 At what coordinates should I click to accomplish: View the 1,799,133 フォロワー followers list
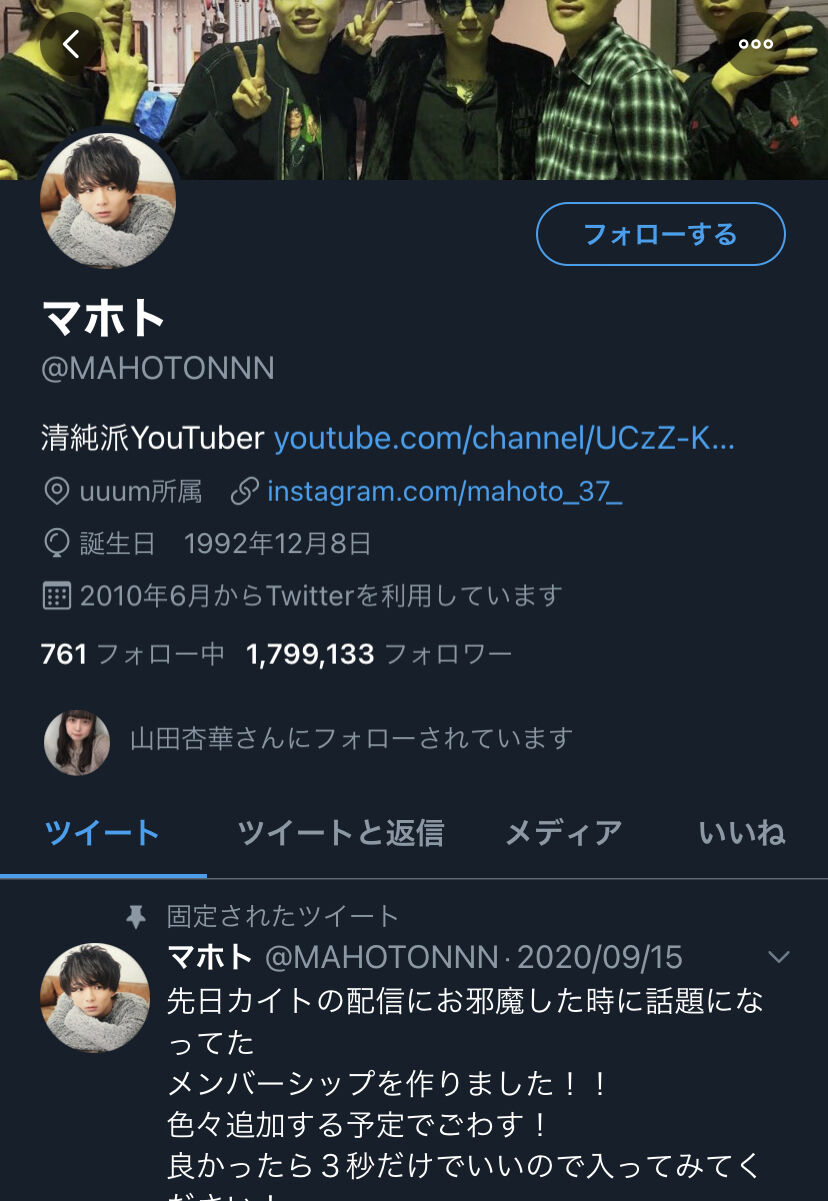379,655
